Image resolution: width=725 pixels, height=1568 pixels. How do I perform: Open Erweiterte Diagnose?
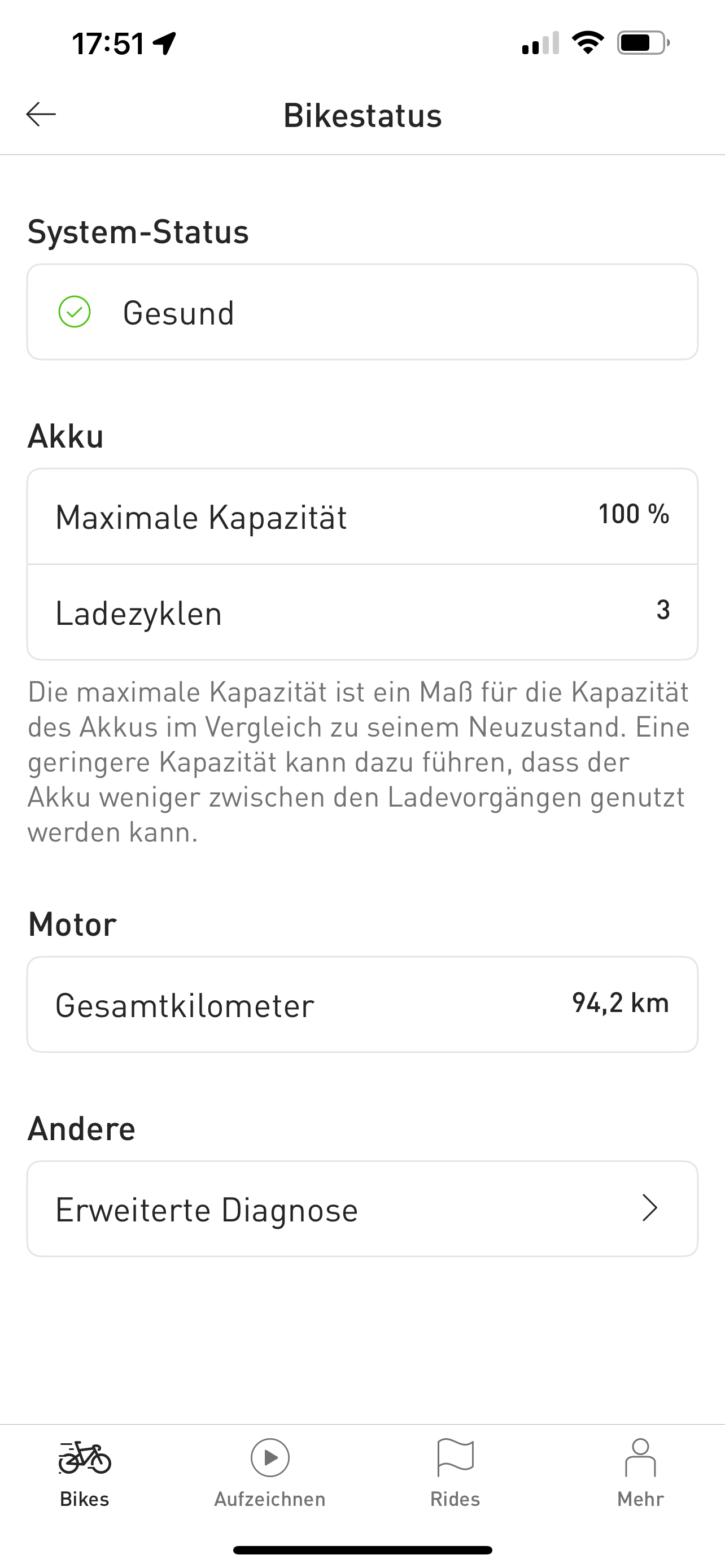(x=362, y=1209)
